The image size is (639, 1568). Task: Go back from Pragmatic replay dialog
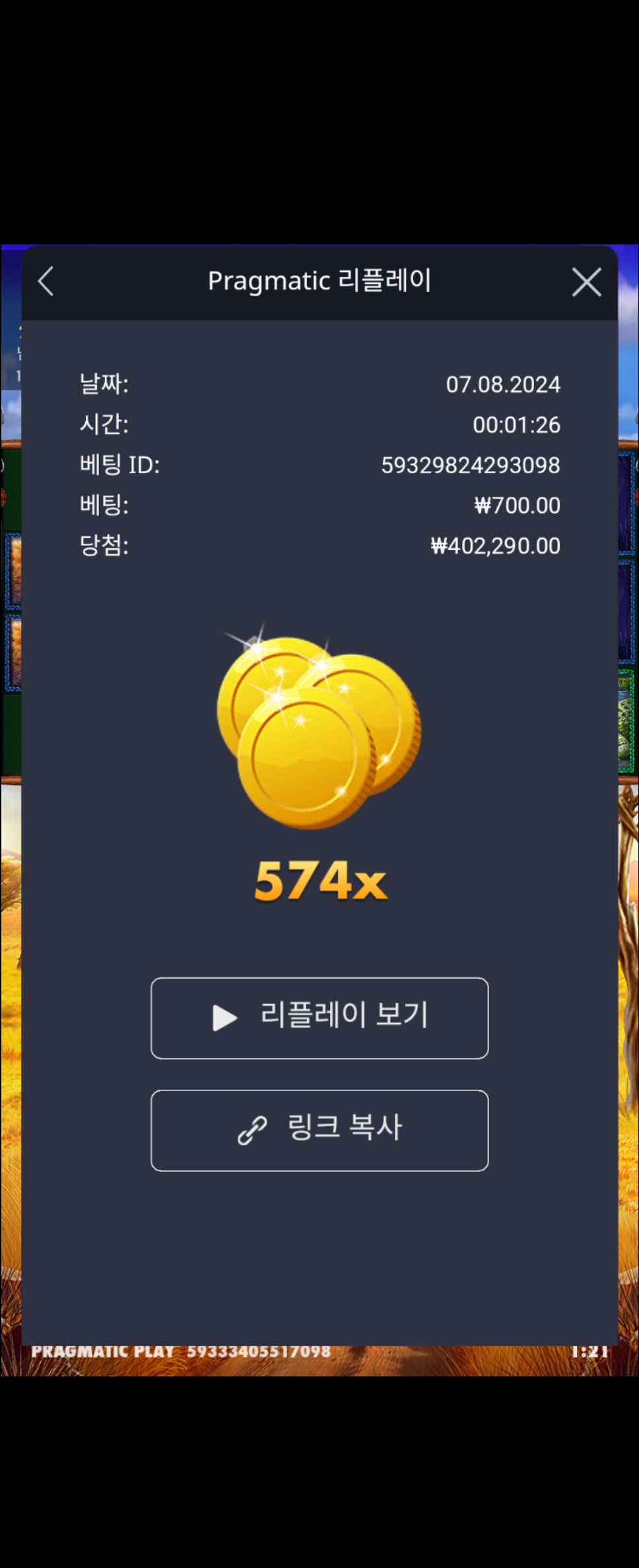[x=46, y=282]
